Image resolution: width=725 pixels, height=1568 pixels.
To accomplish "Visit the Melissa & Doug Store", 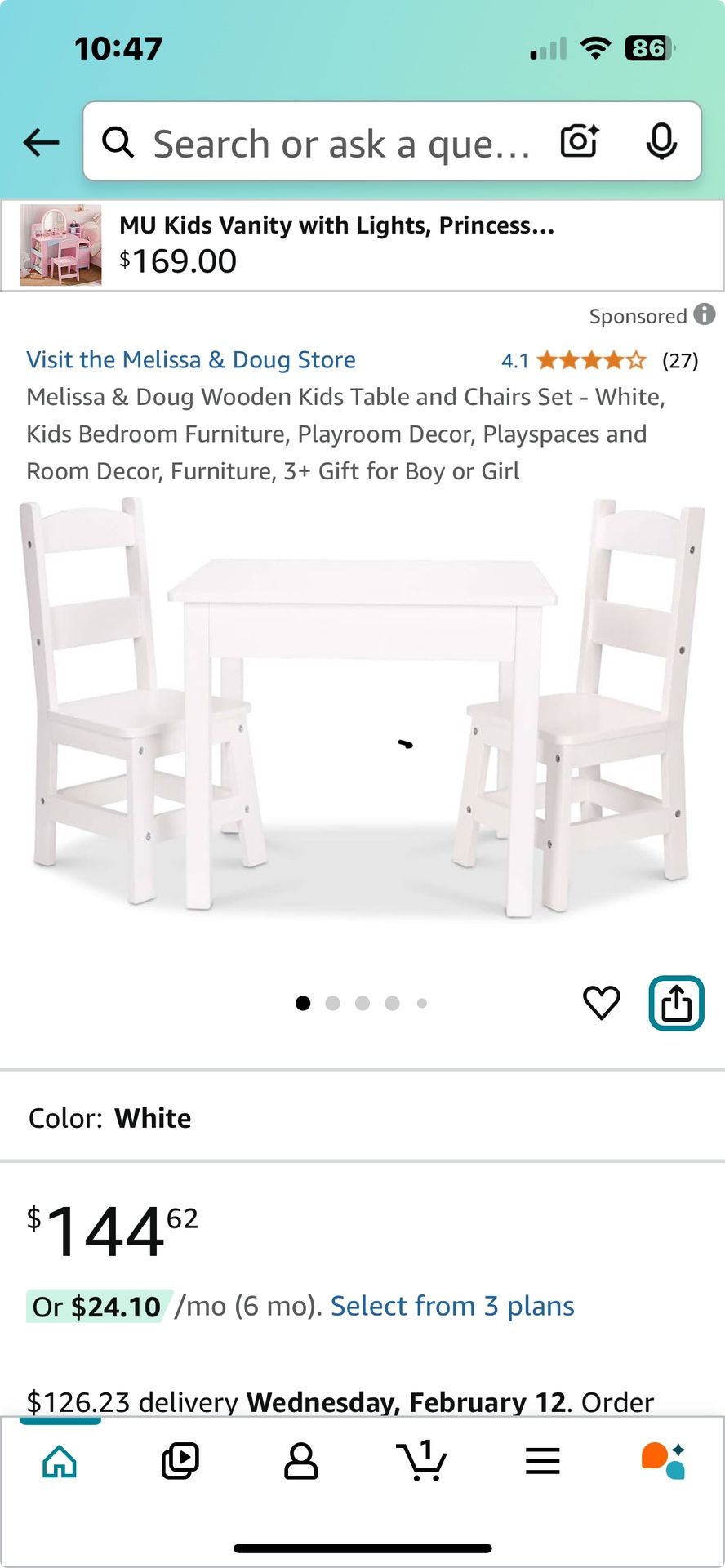I will pyautogui.click(x=191, y=360).
